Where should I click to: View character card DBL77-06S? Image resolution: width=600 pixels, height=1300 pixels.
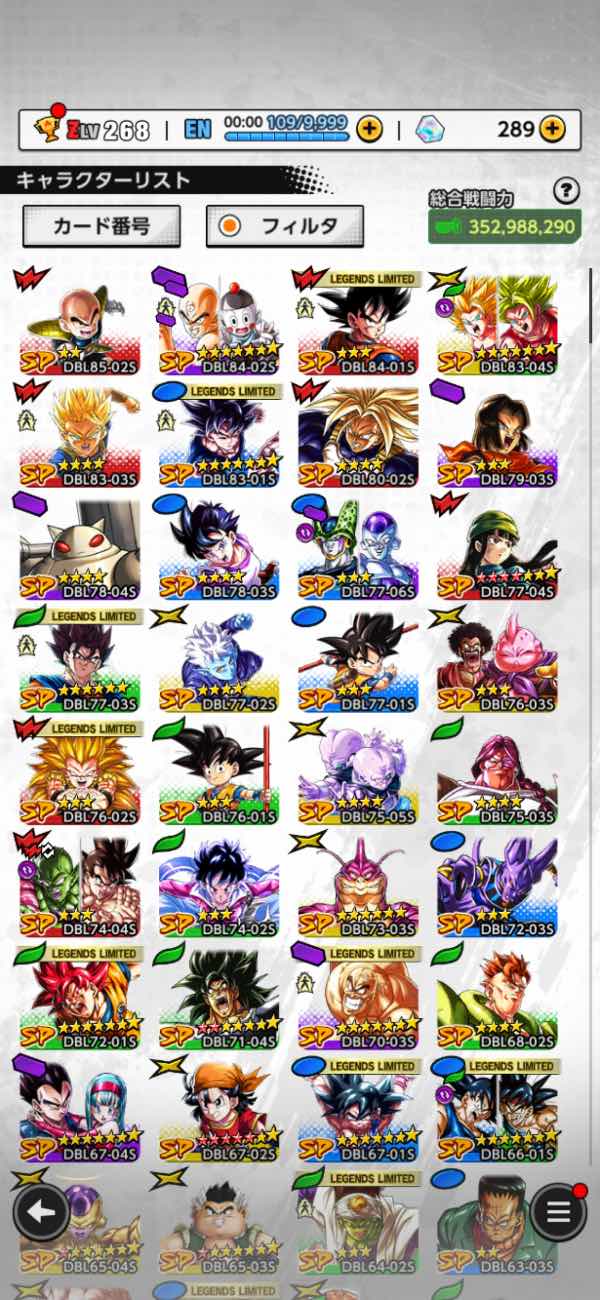point(358,547)
